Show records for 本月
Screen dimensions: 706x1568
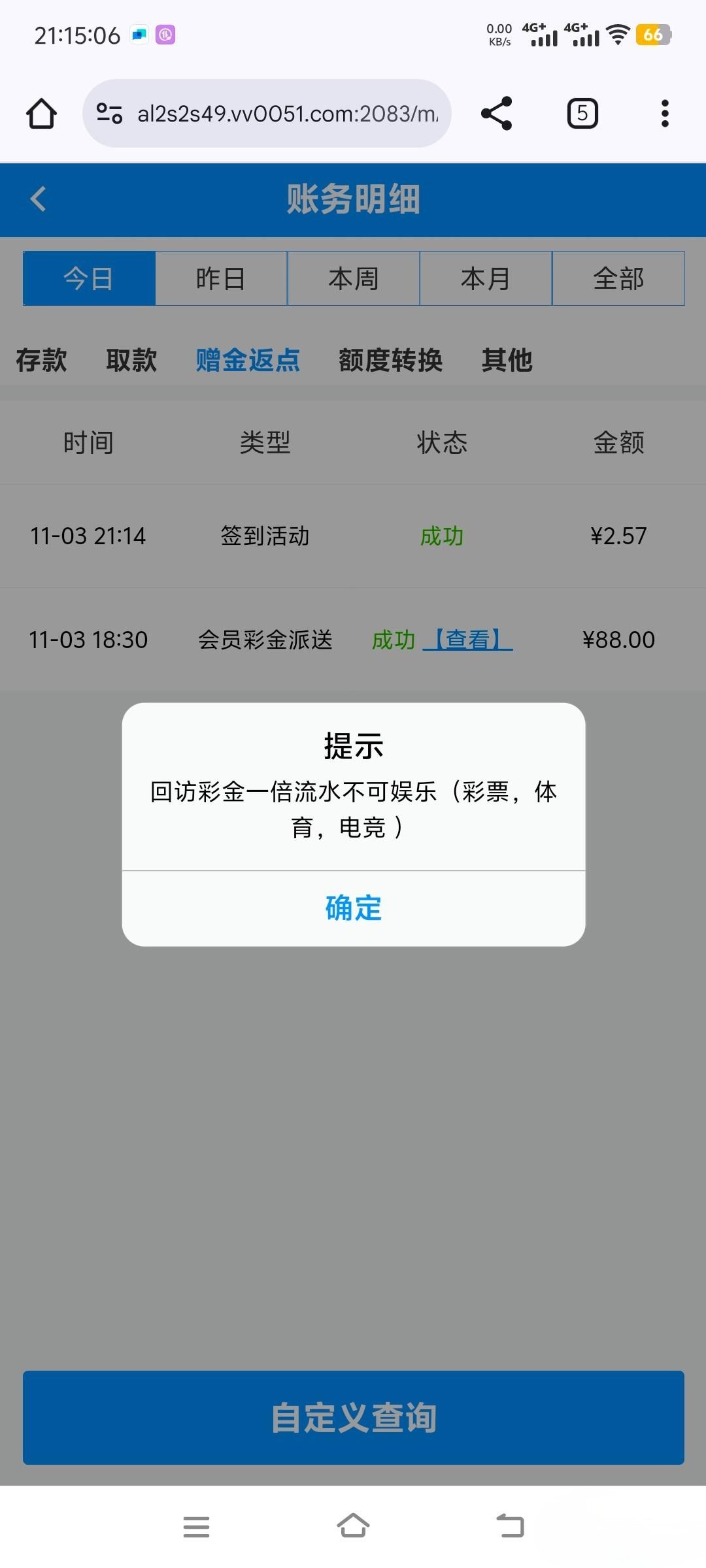pyautogui.click(x=486, y=279)
